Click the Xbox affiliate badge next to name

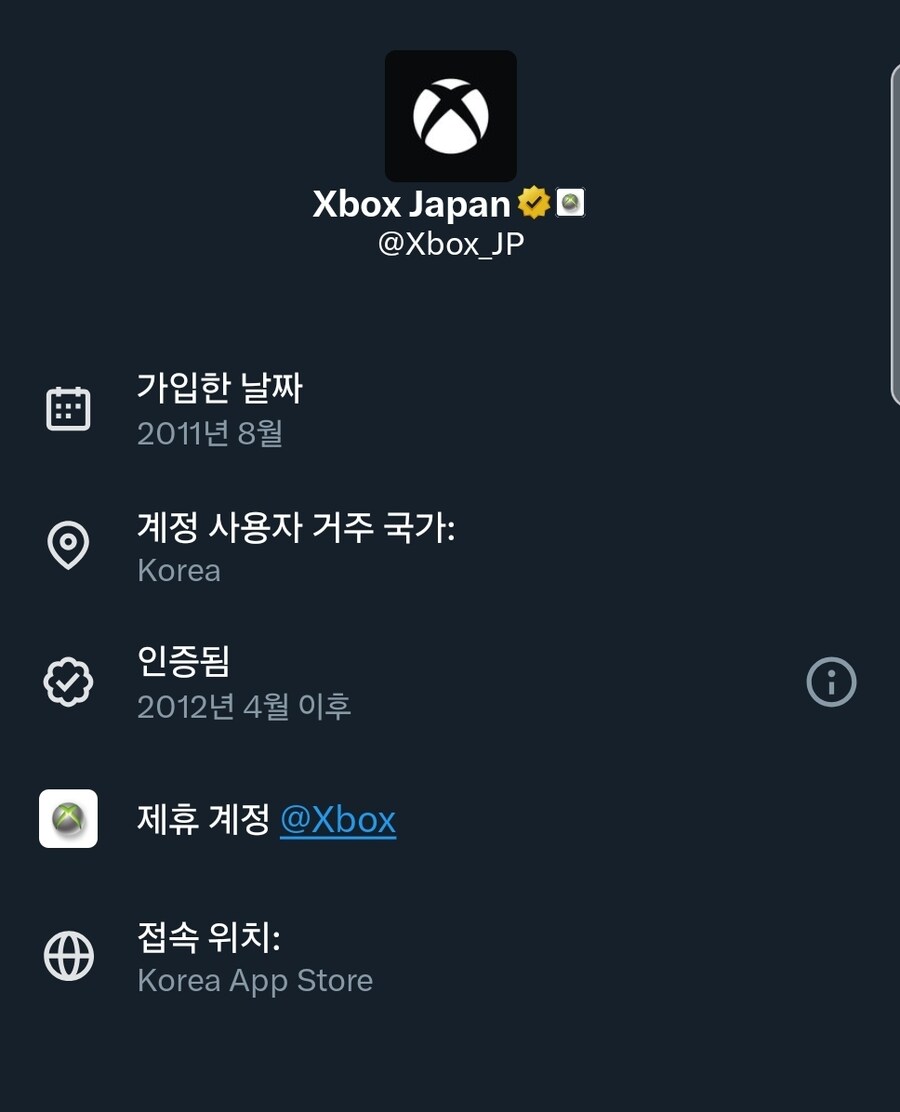(568, 203)
